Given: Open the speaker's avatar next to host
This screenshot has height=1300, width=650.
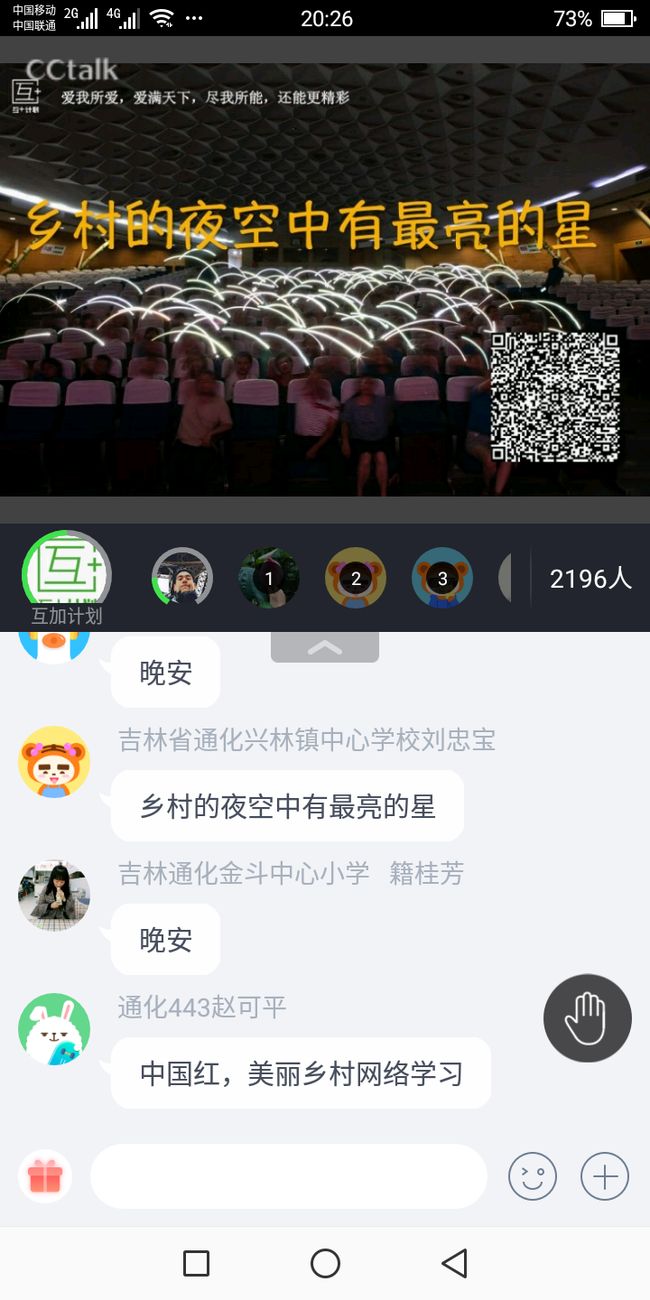Looking at the screenshot, I should (x=182, y=578).
